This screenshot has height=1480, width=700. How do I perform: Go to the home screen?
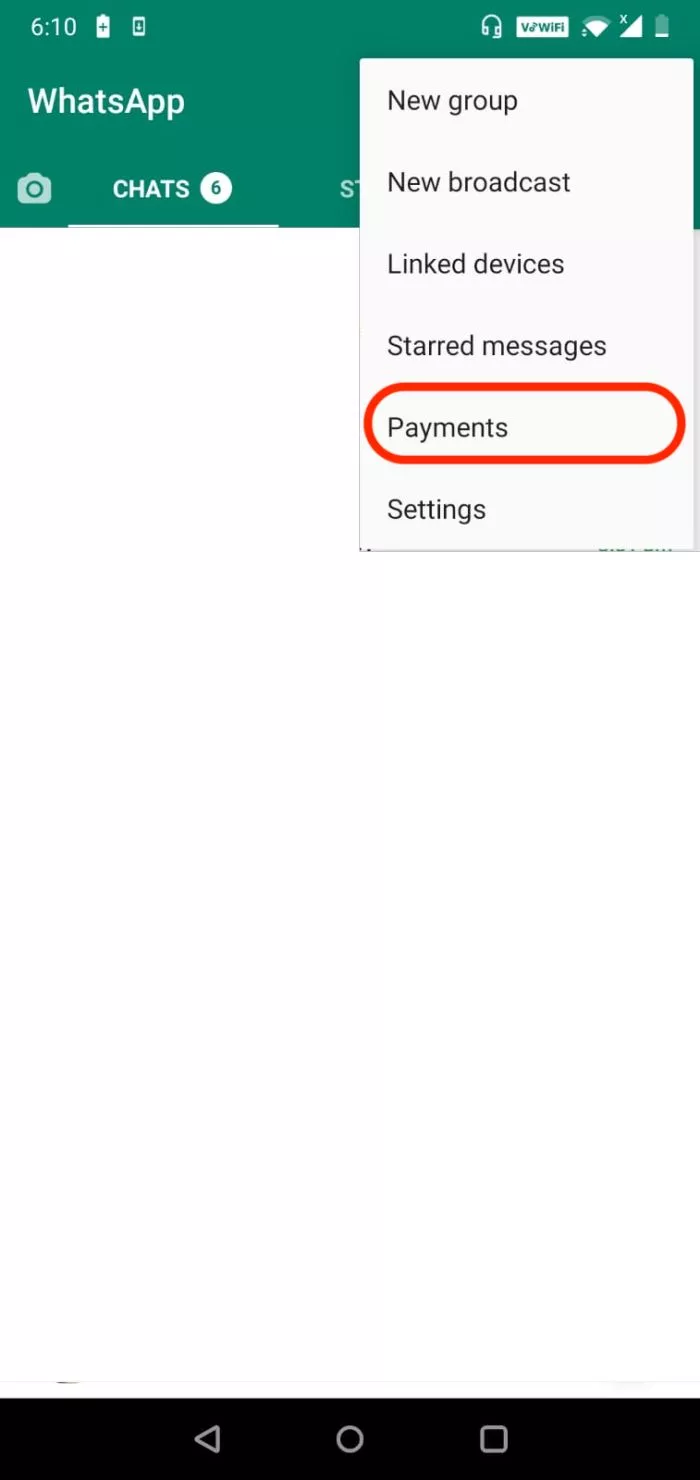point(350,1439)
